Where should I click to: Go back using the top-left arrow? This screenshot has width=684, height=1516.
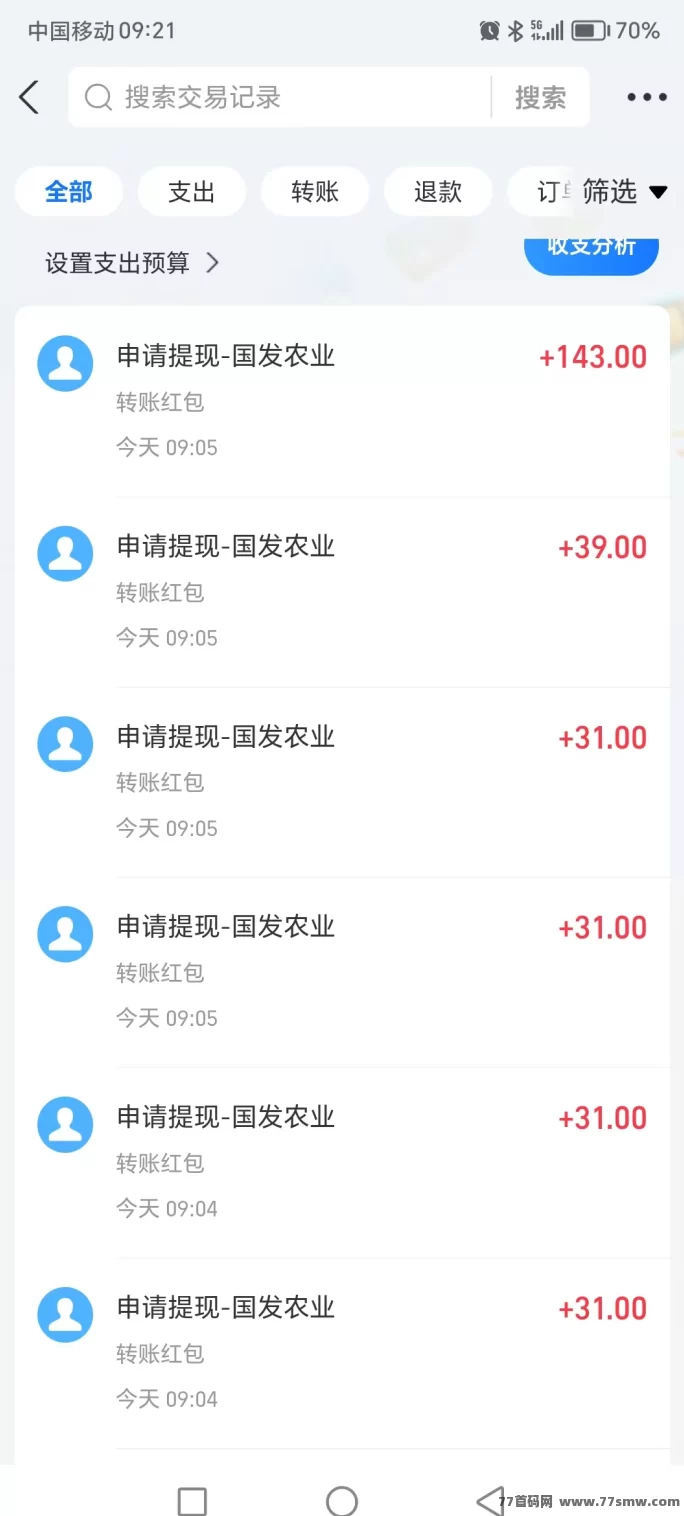[x=29, y=97]
